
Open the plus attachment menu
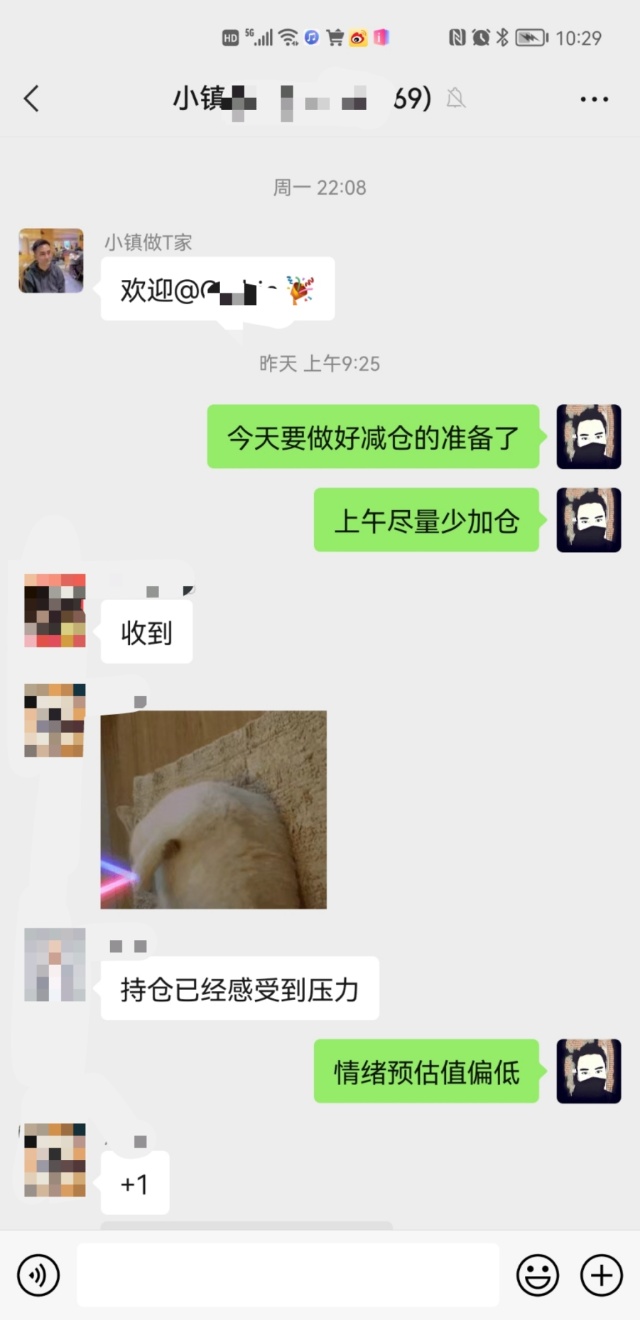(601, 1275)
